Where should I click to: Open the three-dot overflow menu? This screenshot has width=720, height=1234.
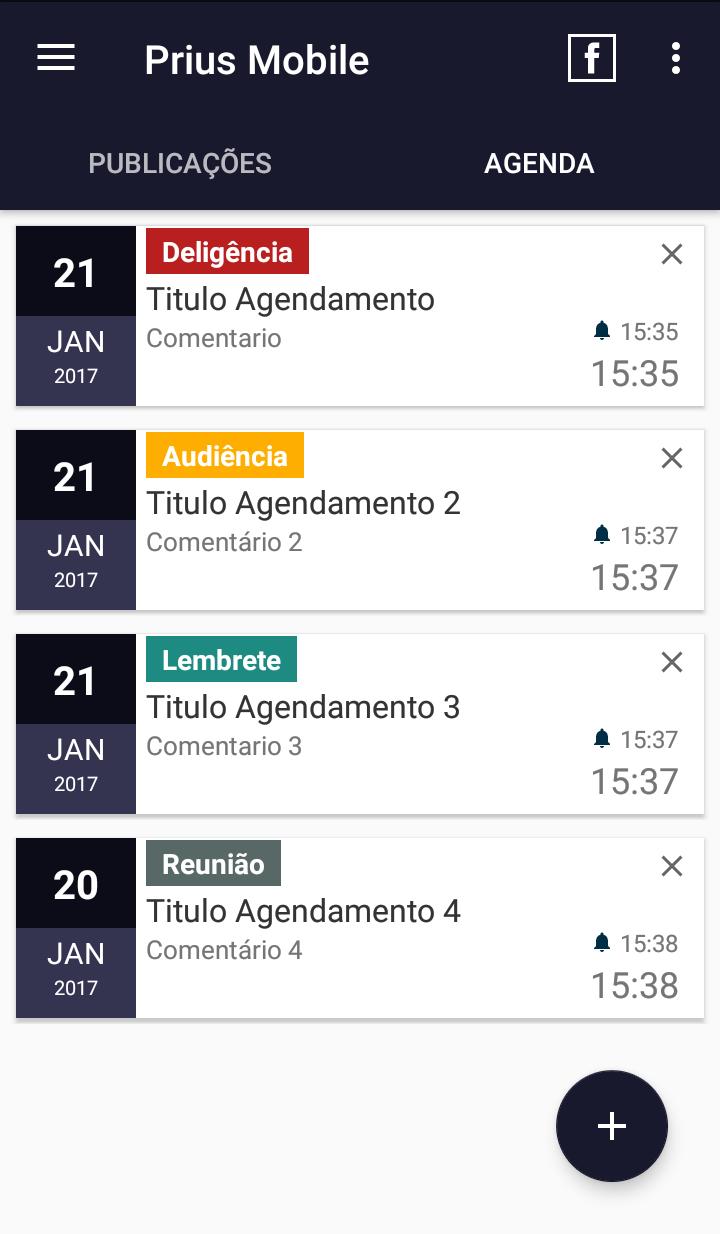tap(676, 58)
